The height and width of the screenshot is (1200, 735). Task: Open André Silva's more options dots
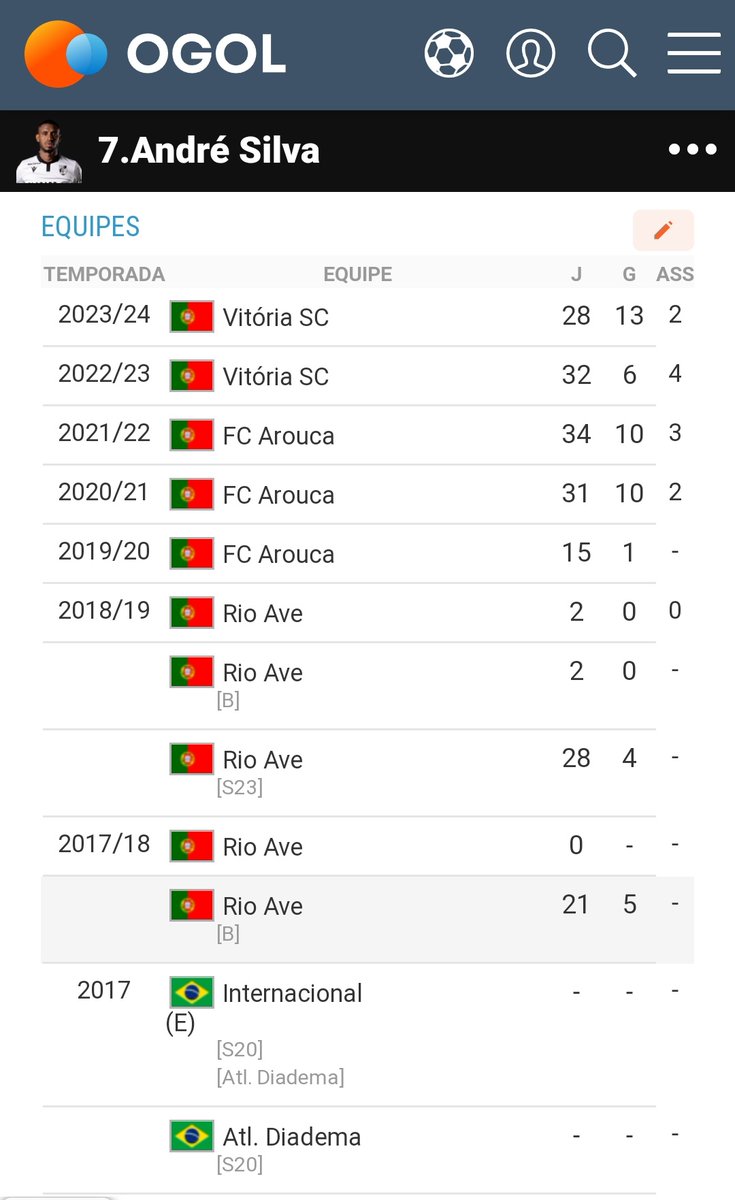[x=693, y=150]
